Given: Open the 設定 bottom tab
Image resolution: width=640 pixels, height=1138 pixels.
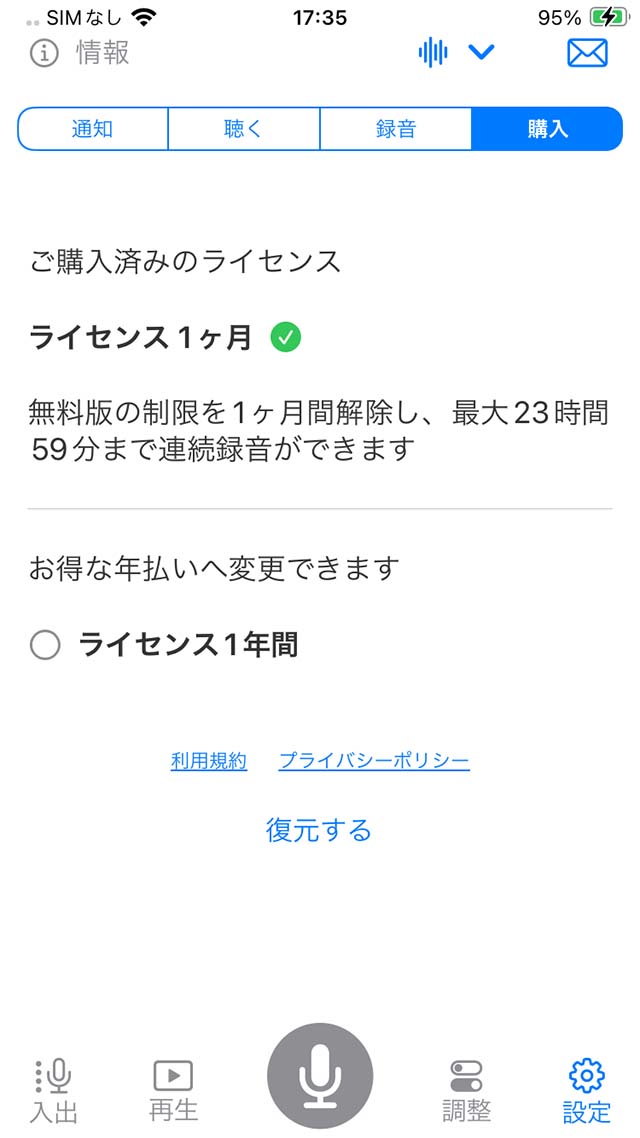Looking at the screenshot, I should (587, 1090).
